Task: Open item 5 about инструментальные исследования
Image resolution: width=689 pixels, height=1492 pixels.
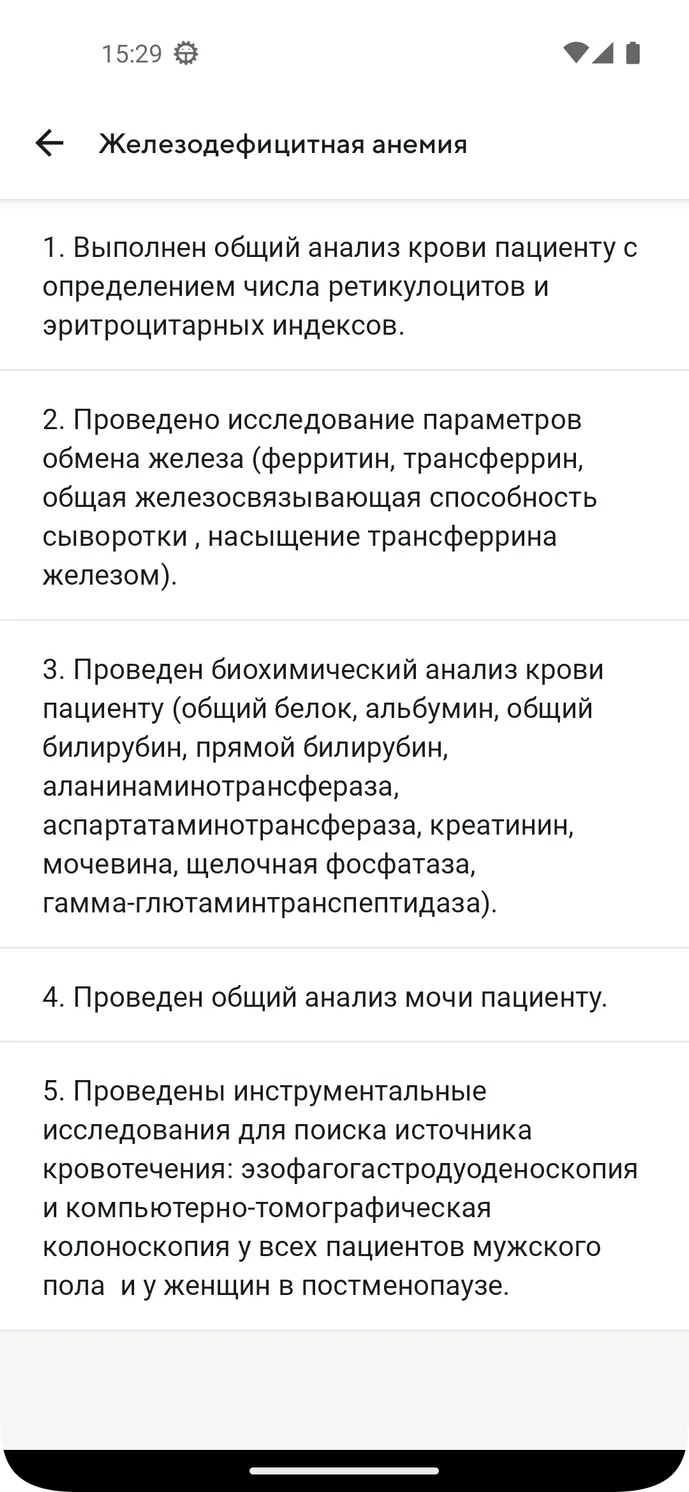Action: coord(344,1187)
